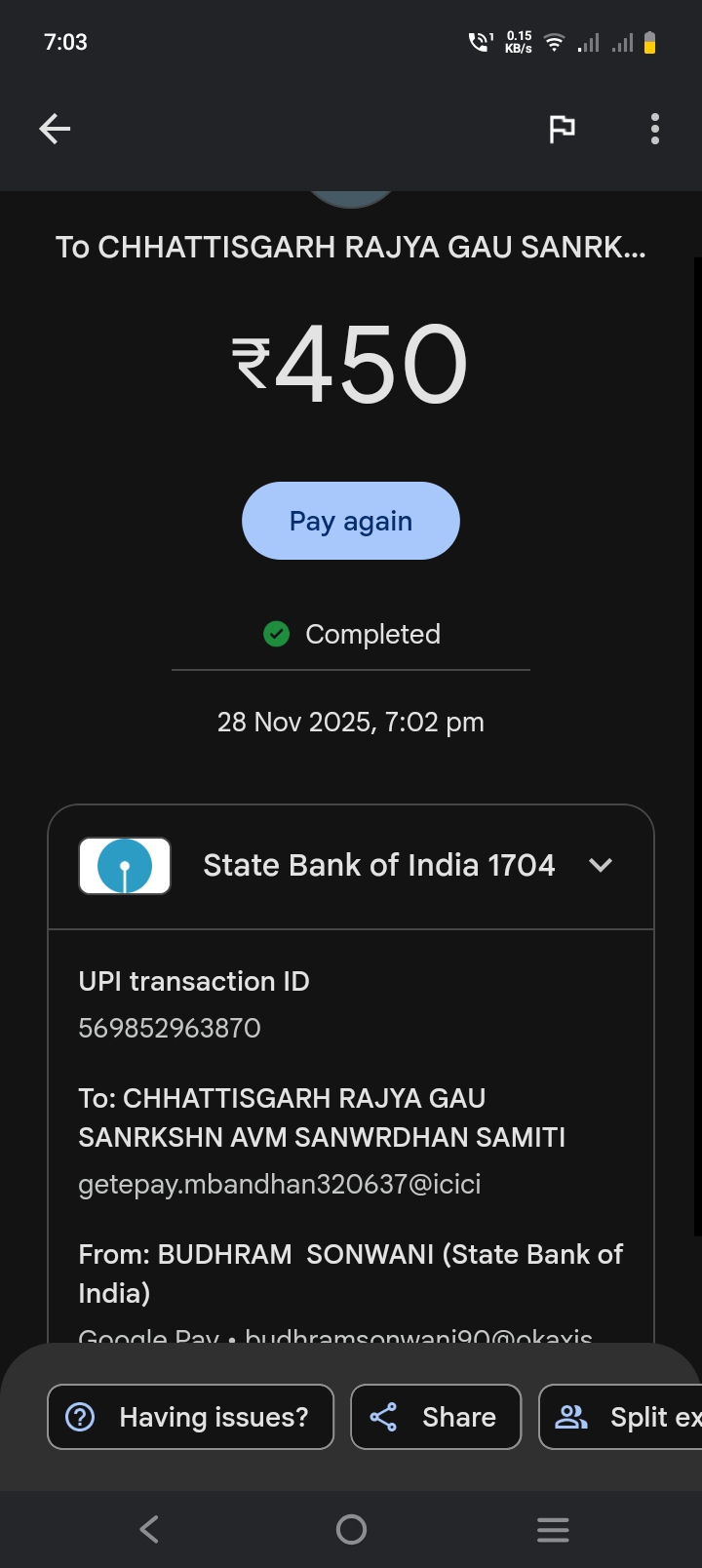The width and height of the screenshot is (702, 1568).
Task: Share this transaction receipt
Action: [436, 1417]
